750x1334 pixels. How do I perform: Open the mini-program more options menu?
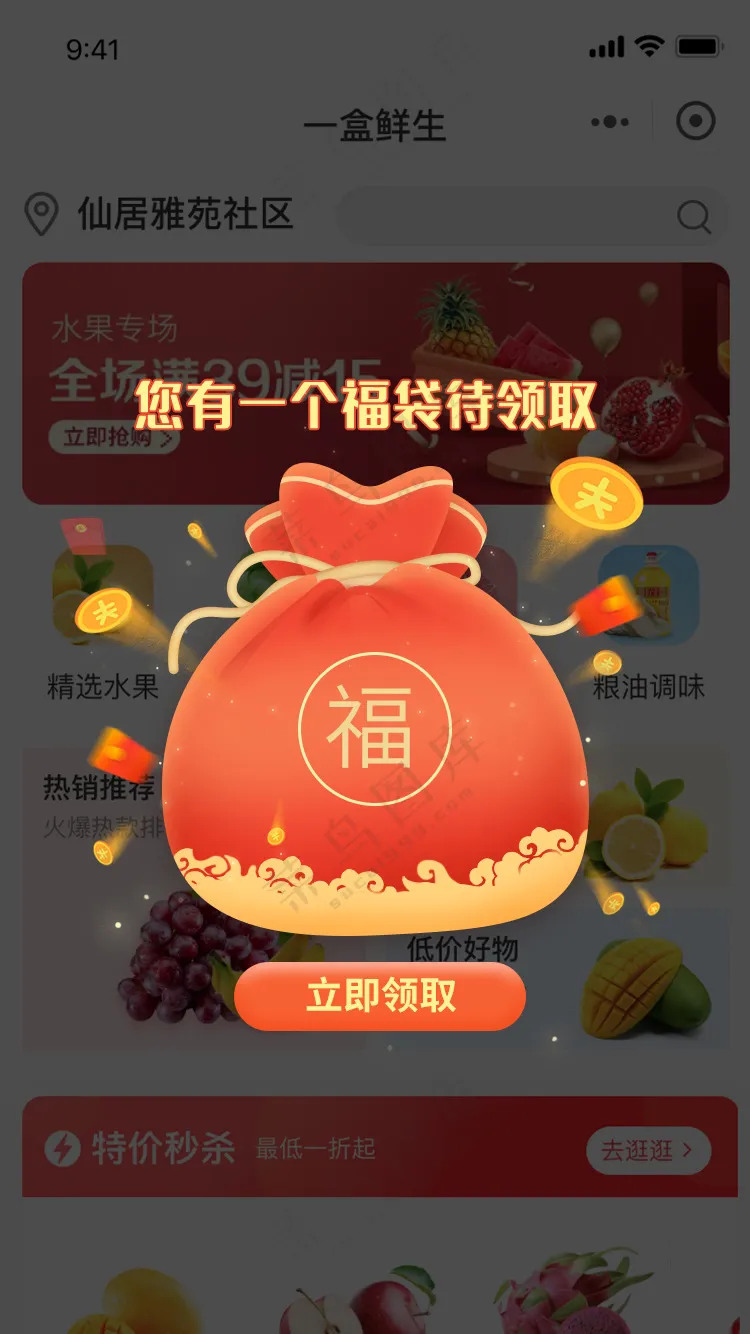tap(610, 122)
